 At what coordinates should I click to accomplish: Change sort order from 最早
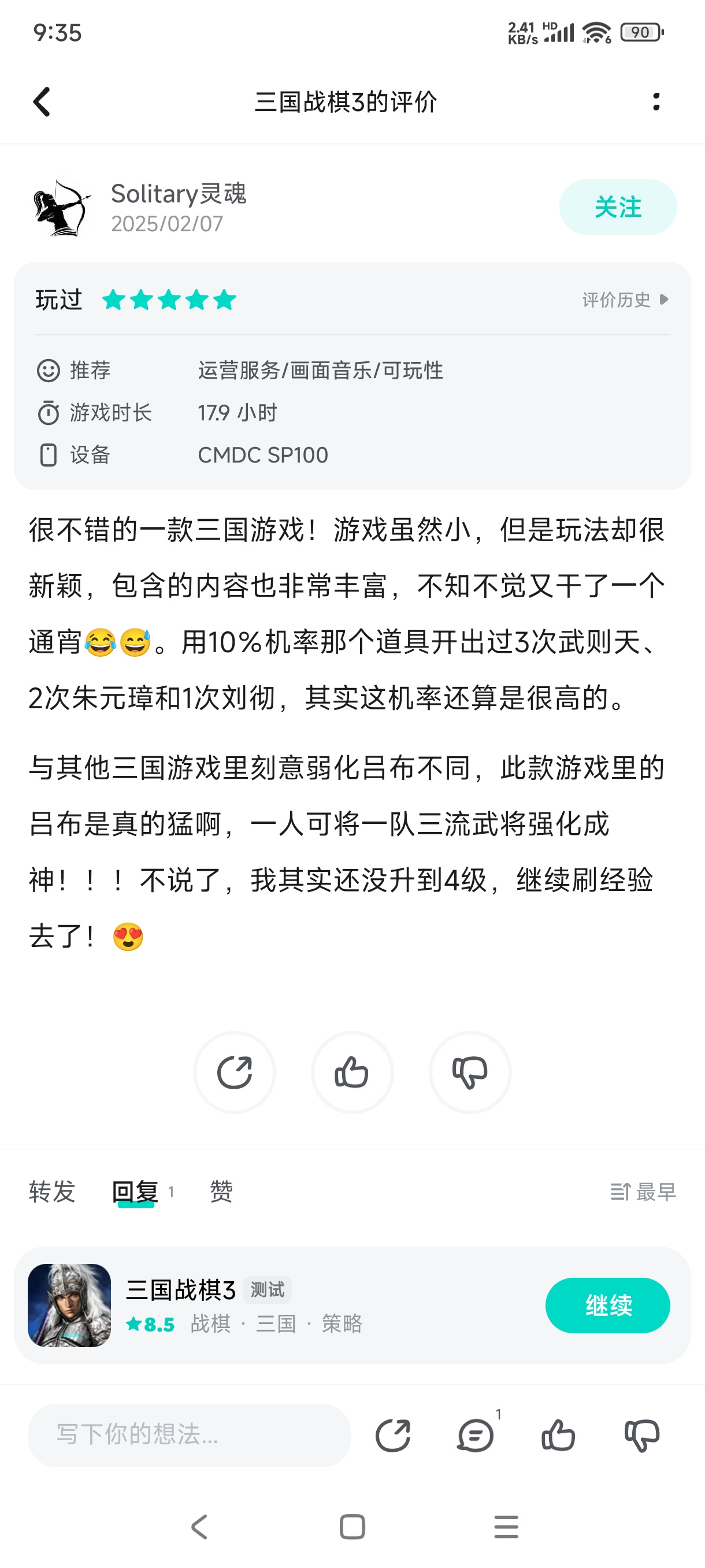(643, 1192)
